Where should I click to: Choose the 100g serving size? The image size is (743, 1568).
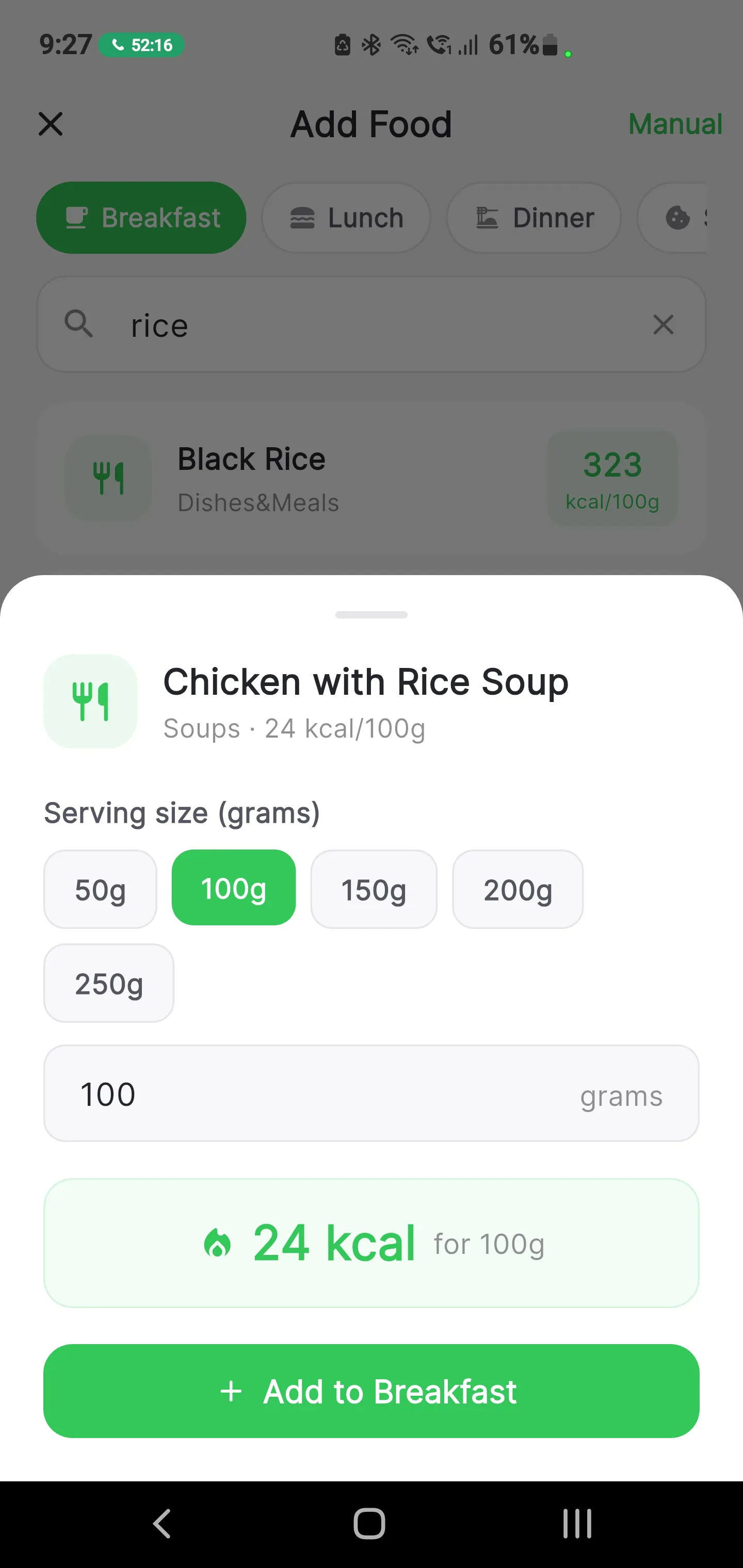click(x=234, y=888)
